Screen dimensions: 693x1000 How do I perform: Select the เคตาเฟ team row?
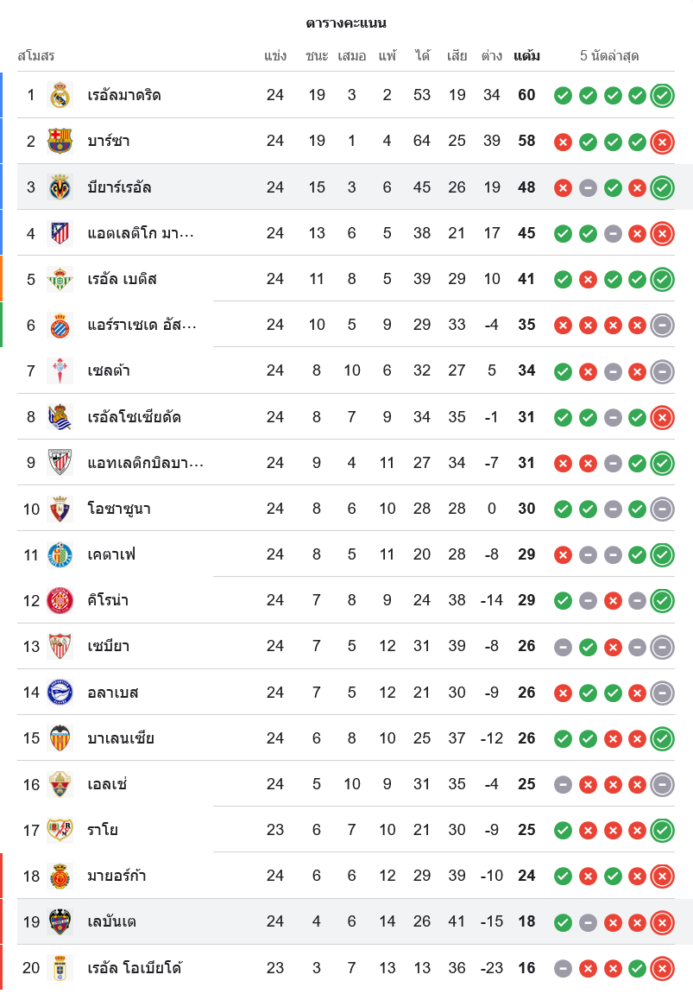[x=111, y=554]
